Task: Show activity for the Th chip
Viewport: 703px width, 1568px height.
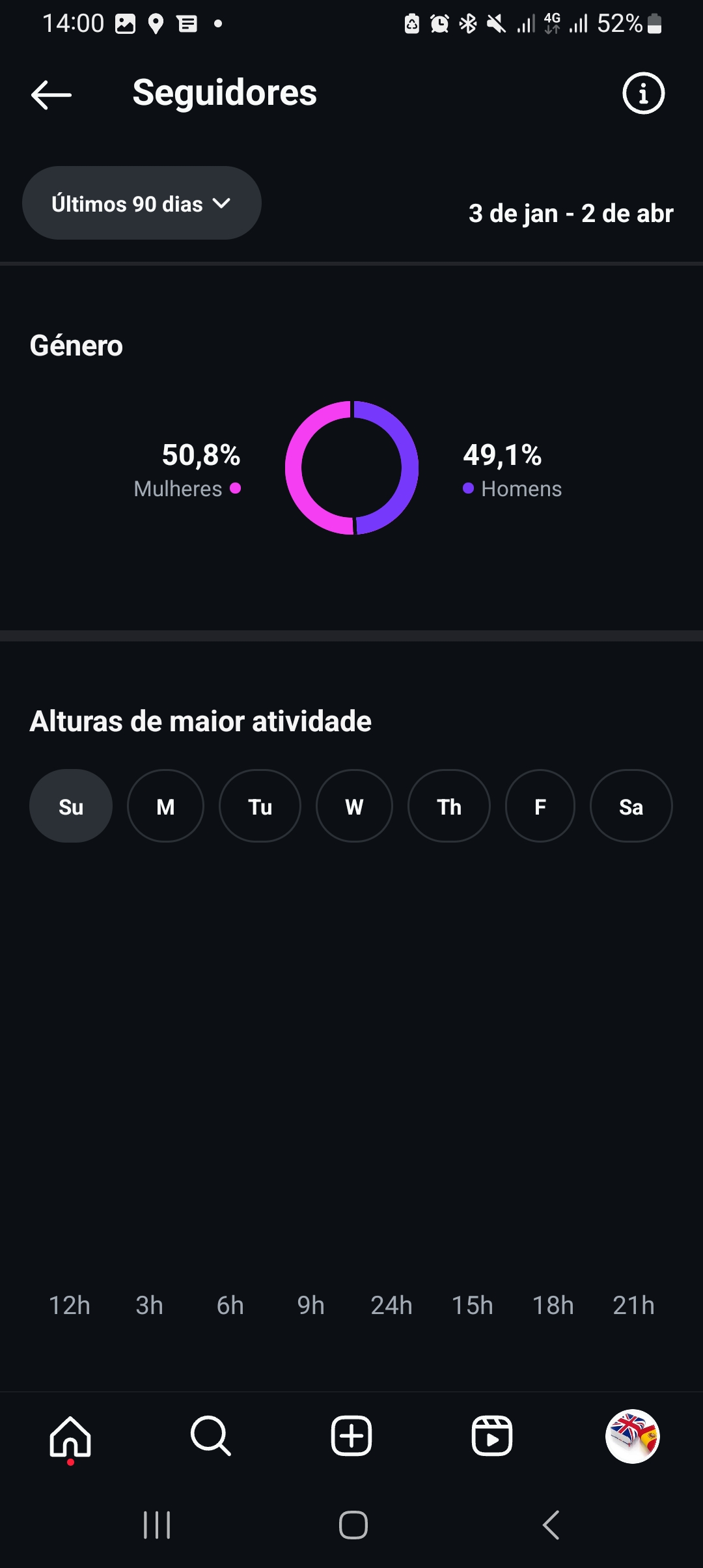Action: 448,806
